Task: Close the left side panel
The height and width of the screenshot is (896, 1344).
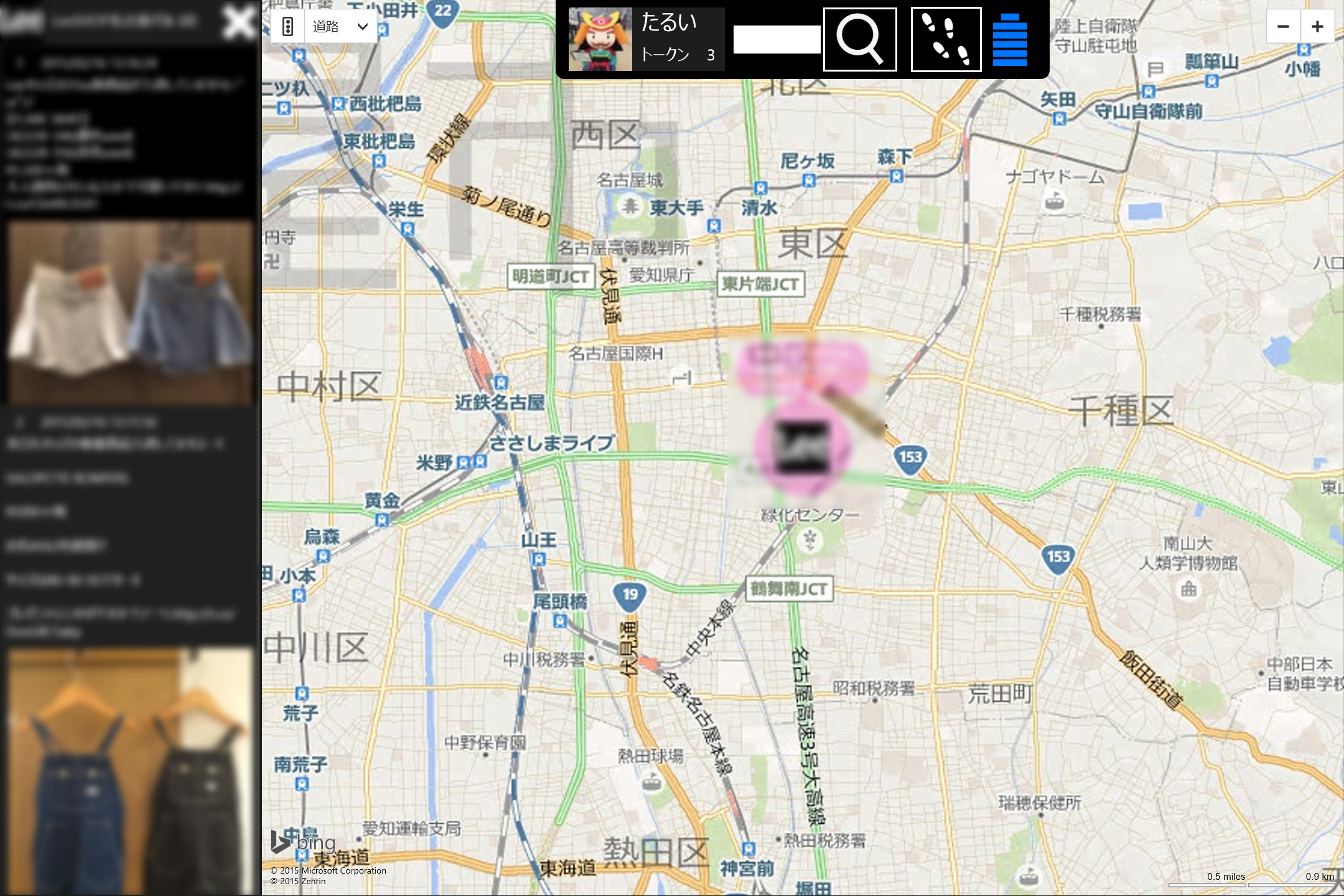Action: coord(238,24)
